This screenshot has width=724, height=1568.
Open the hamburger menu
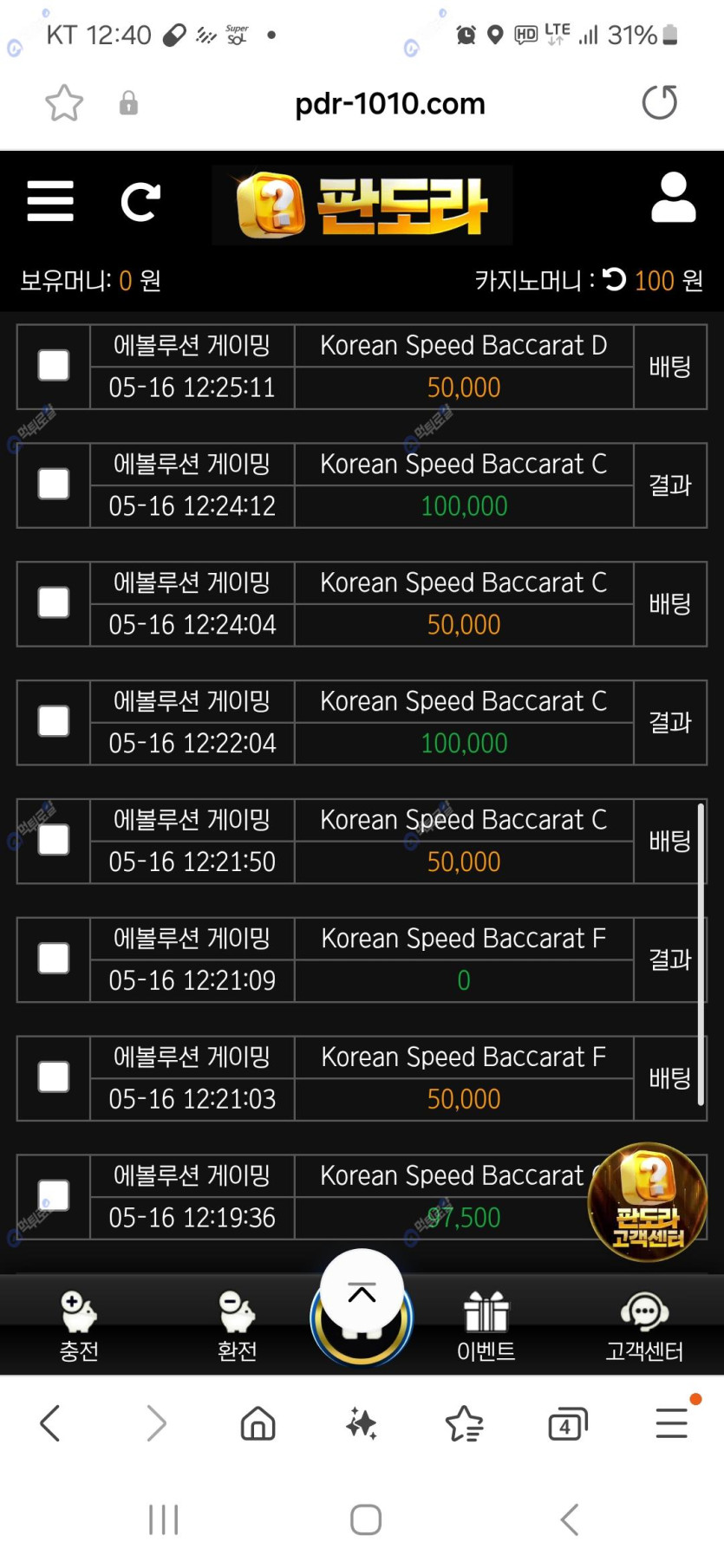coord(50,202)
